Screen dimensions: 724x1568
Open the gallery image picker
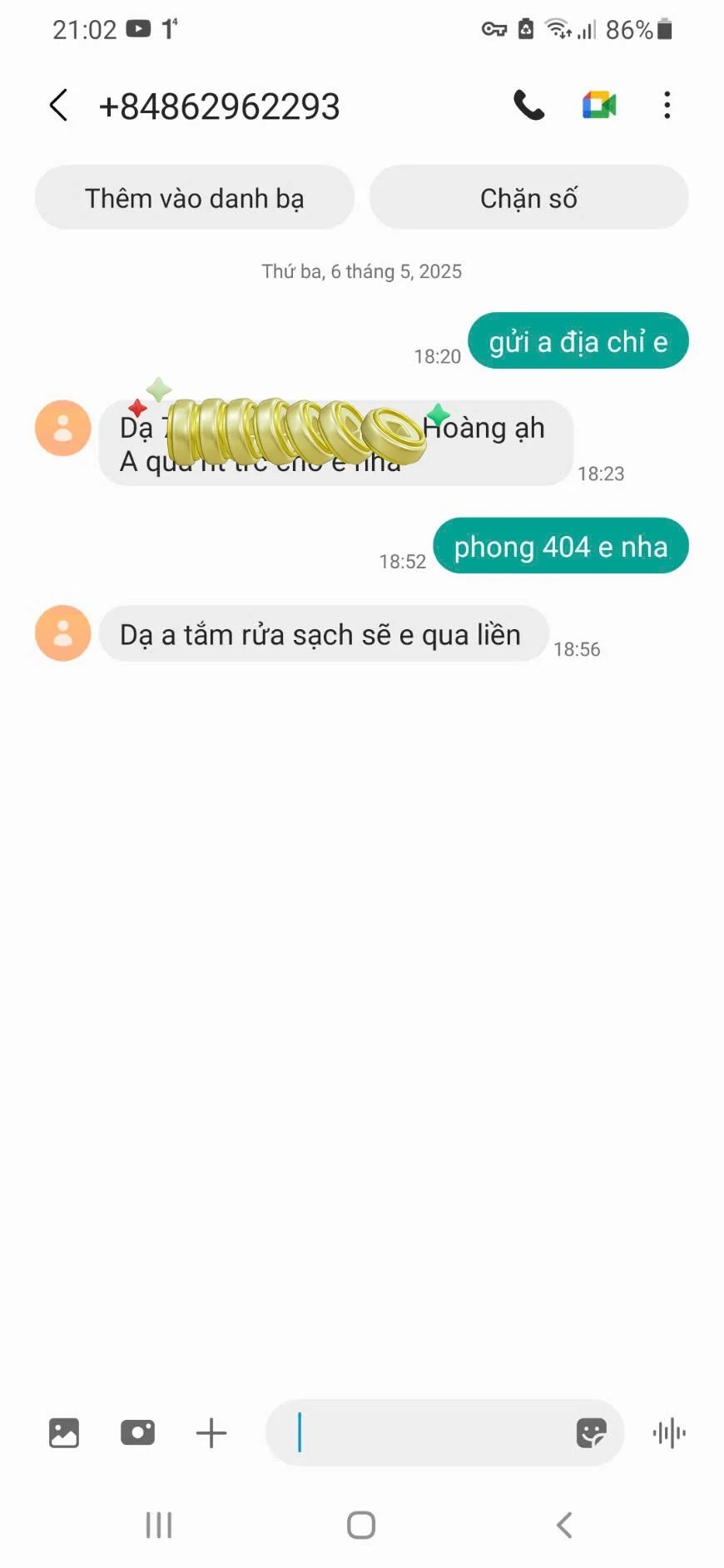pos(64,1432)
